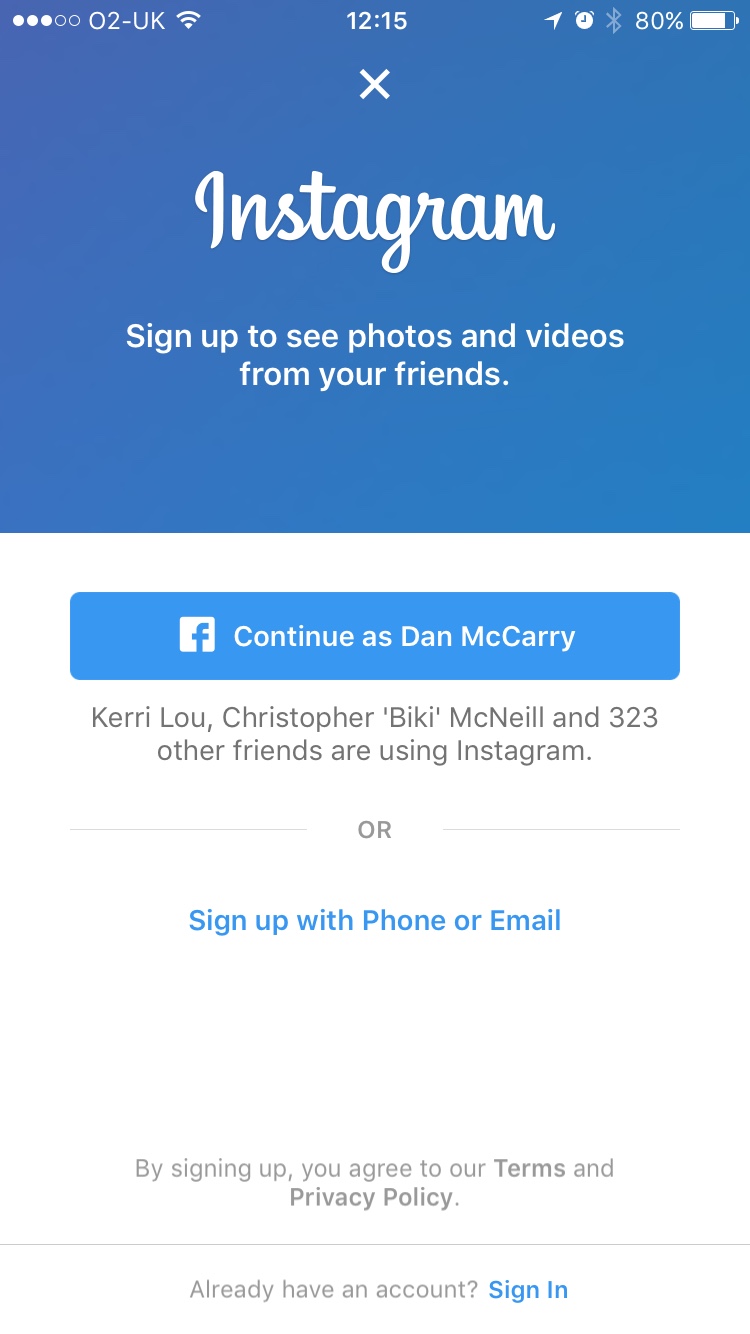The image size is (750, 1334).
Task: Continue as Dan McCarry with Facebook
Action: click(375, 636)
